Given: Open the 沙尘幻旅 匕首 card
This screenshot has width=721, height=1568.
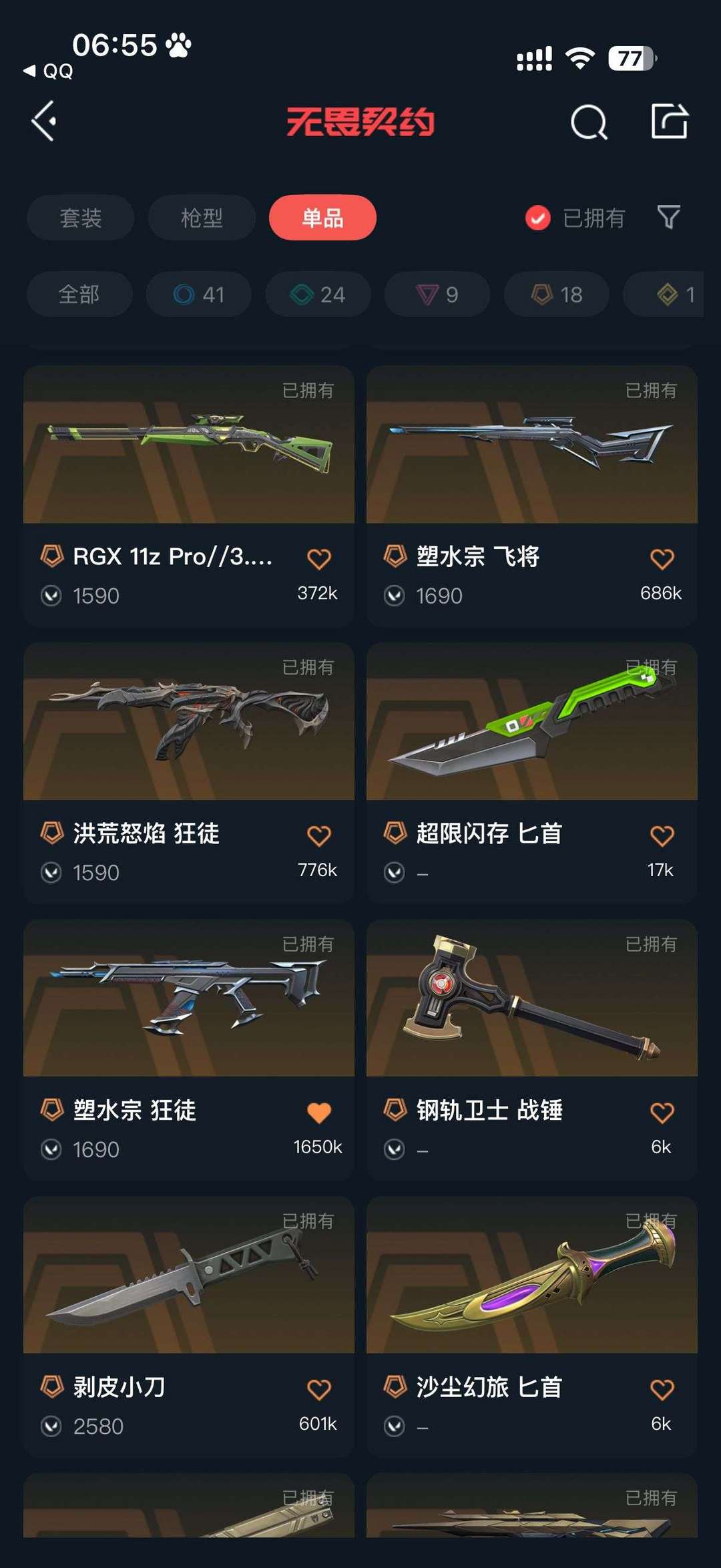Looking at the screenshot, I should (532, 1327).
